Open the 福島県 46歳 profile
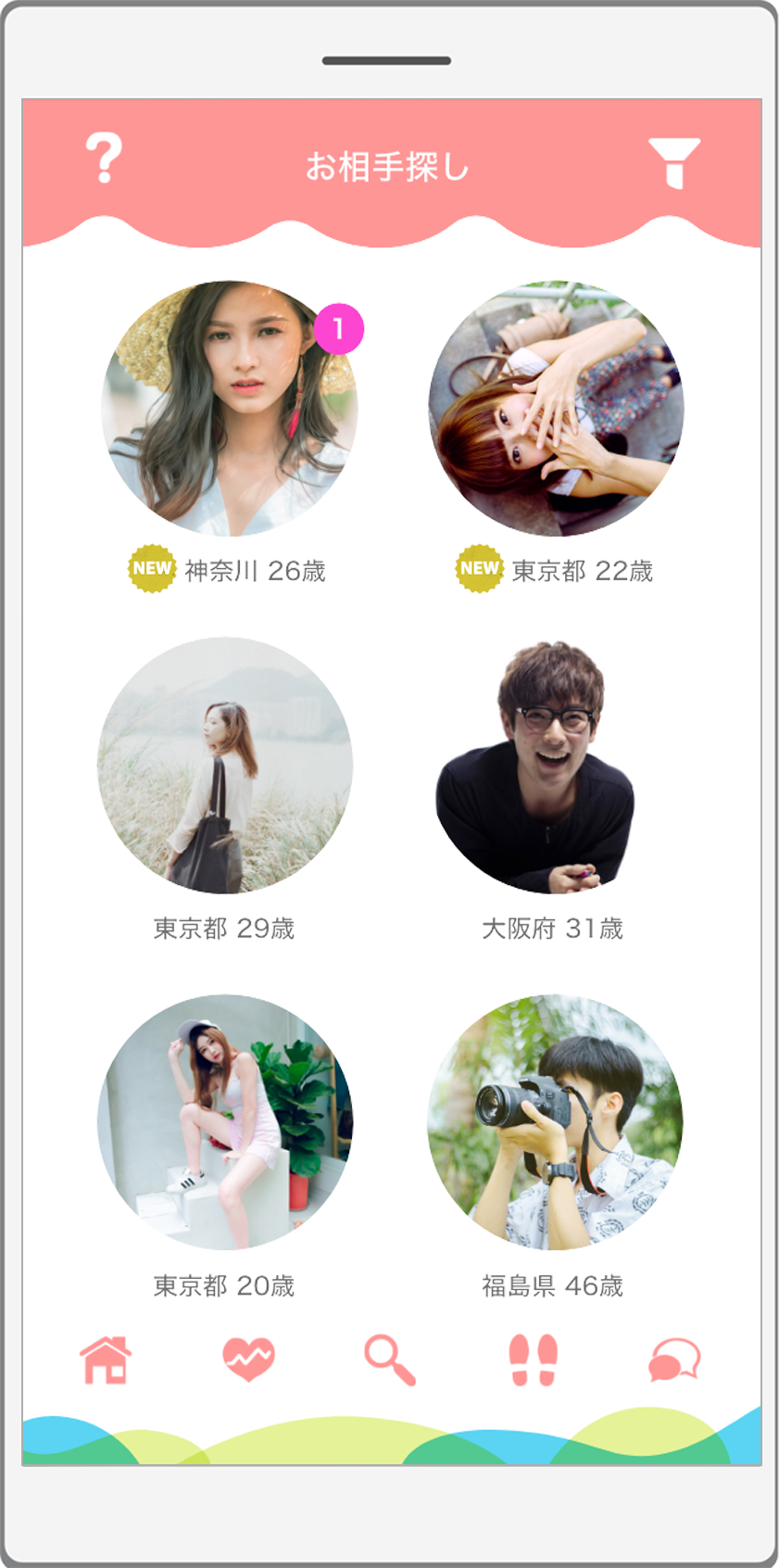This screenshot has width=779, height=1568. 554,1122
